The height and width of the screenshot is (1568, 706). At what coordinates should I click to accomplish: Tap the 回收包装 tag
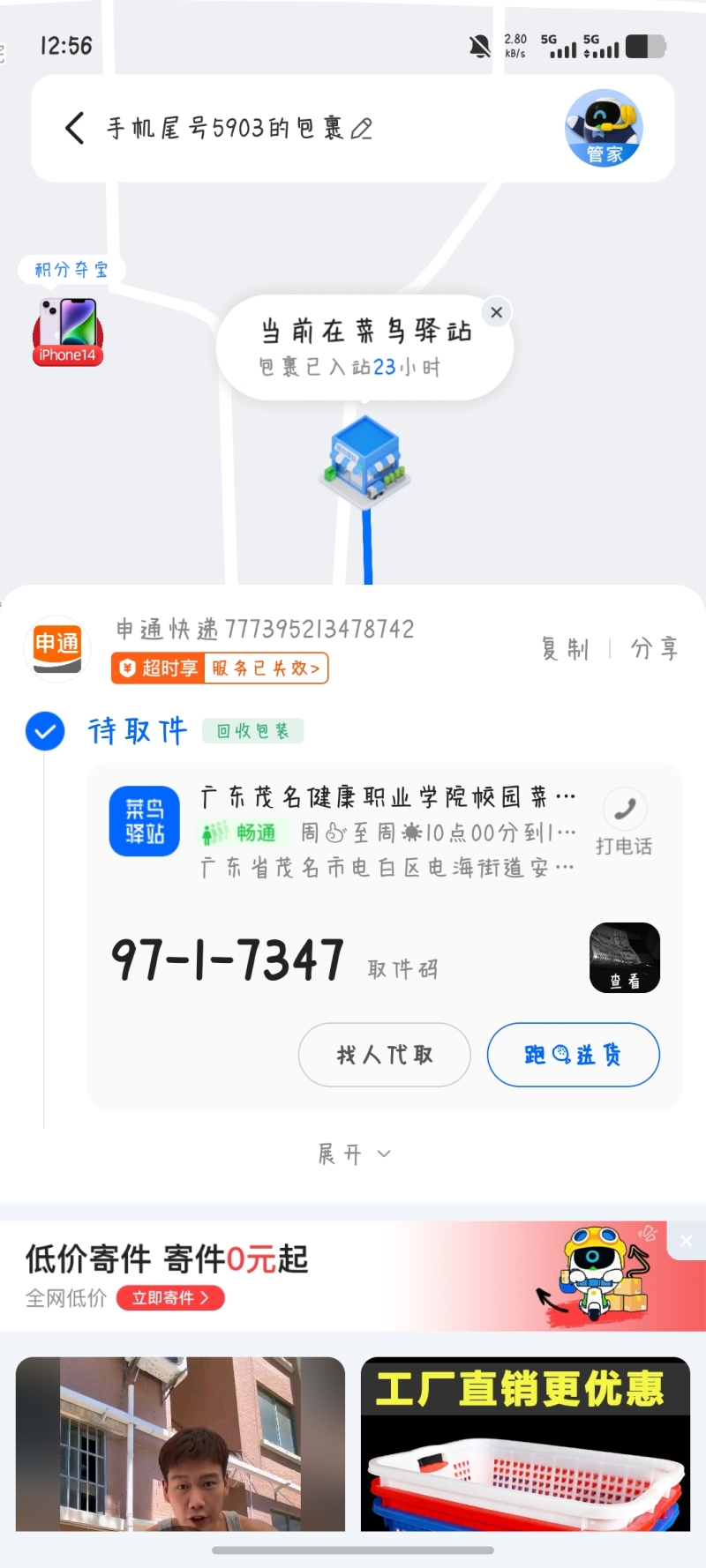tap(253, 731)
